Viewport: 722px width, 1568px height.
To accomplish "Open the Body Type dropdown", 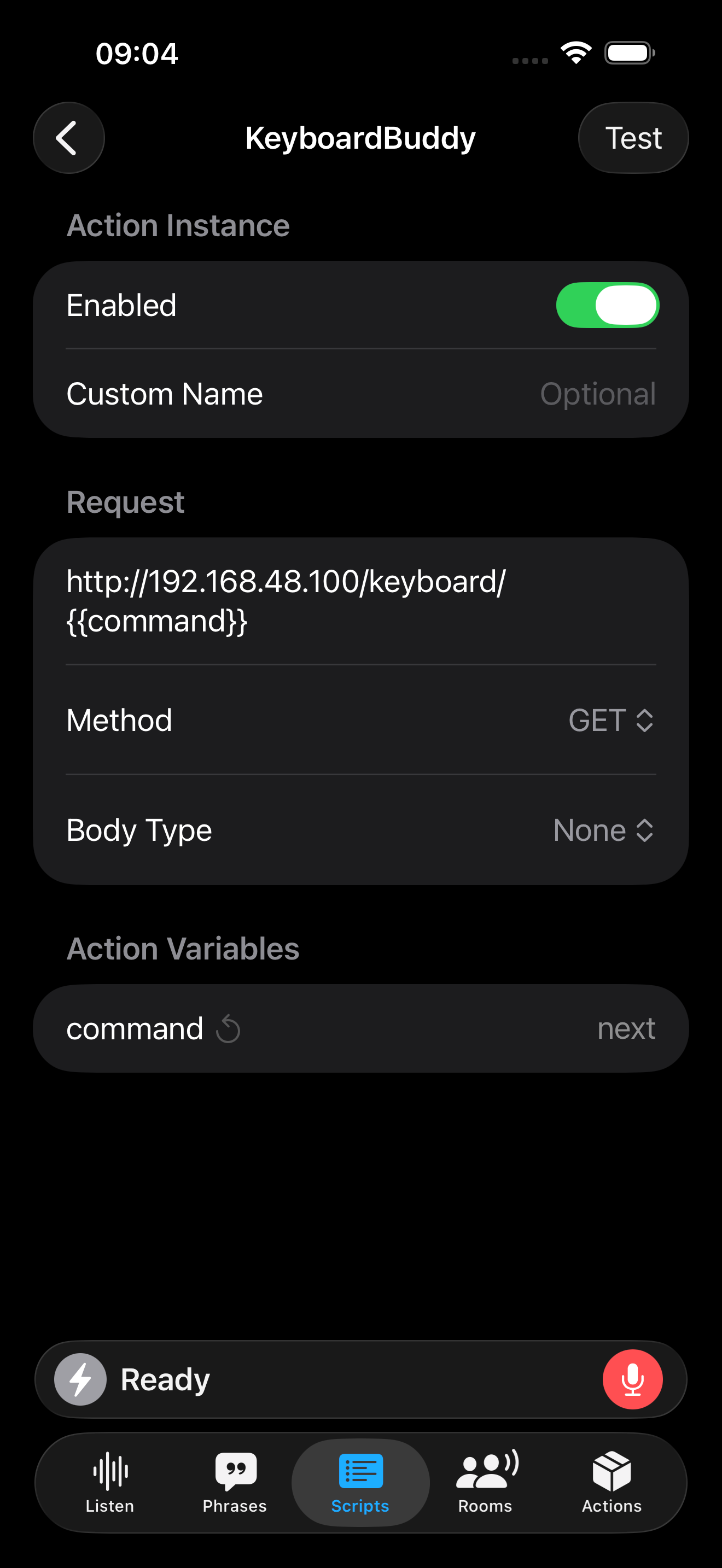I will (x=603, y=830).
